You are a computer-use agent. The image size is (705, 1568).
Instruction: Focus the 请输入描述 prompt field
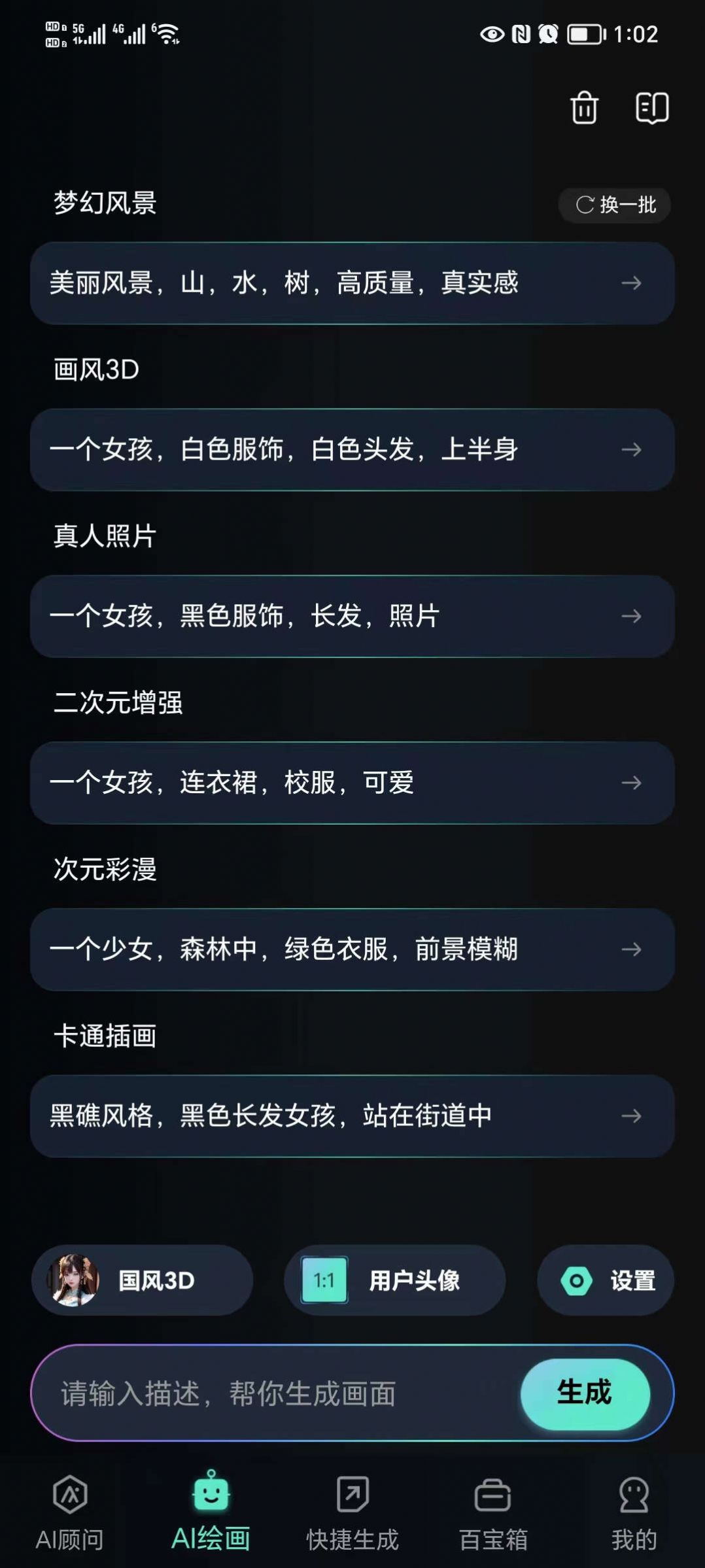pos(275,1393)
